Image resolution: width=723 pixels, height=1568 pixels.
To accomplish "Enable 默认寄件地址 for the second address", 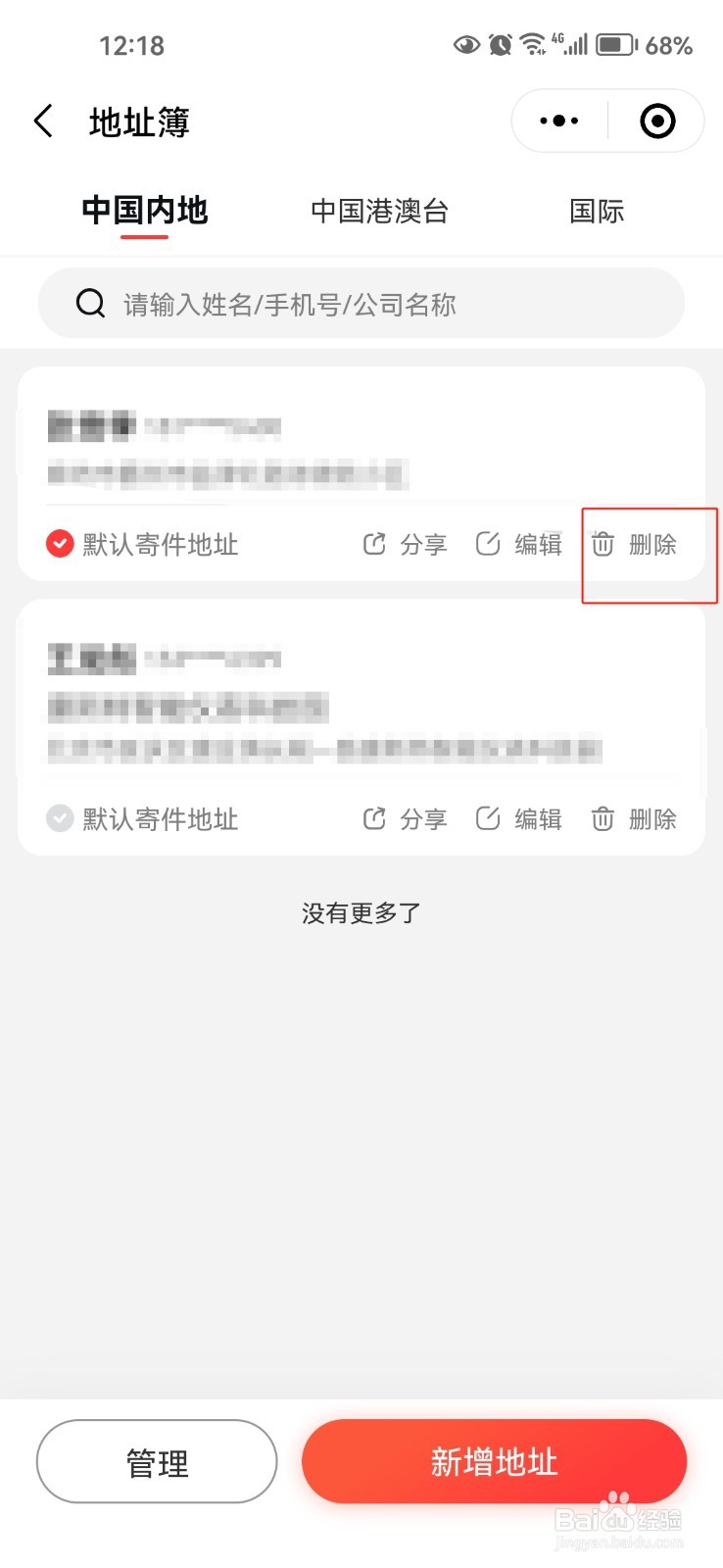I will [59, 817].
